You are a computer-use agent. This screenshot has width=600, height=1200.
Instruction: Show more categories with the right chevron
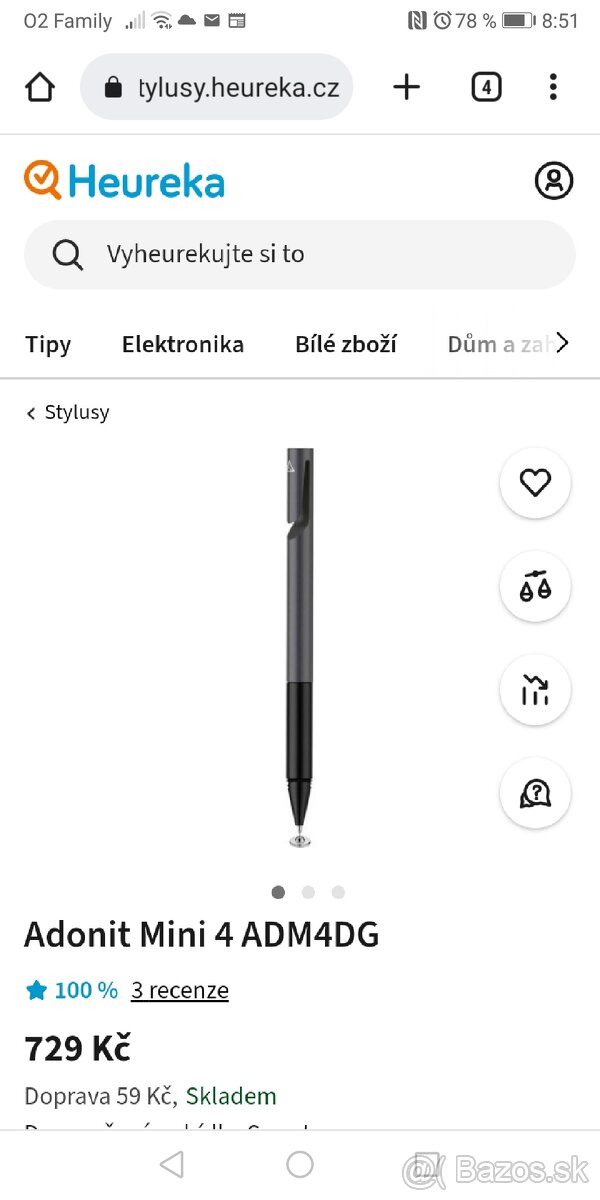562,344
